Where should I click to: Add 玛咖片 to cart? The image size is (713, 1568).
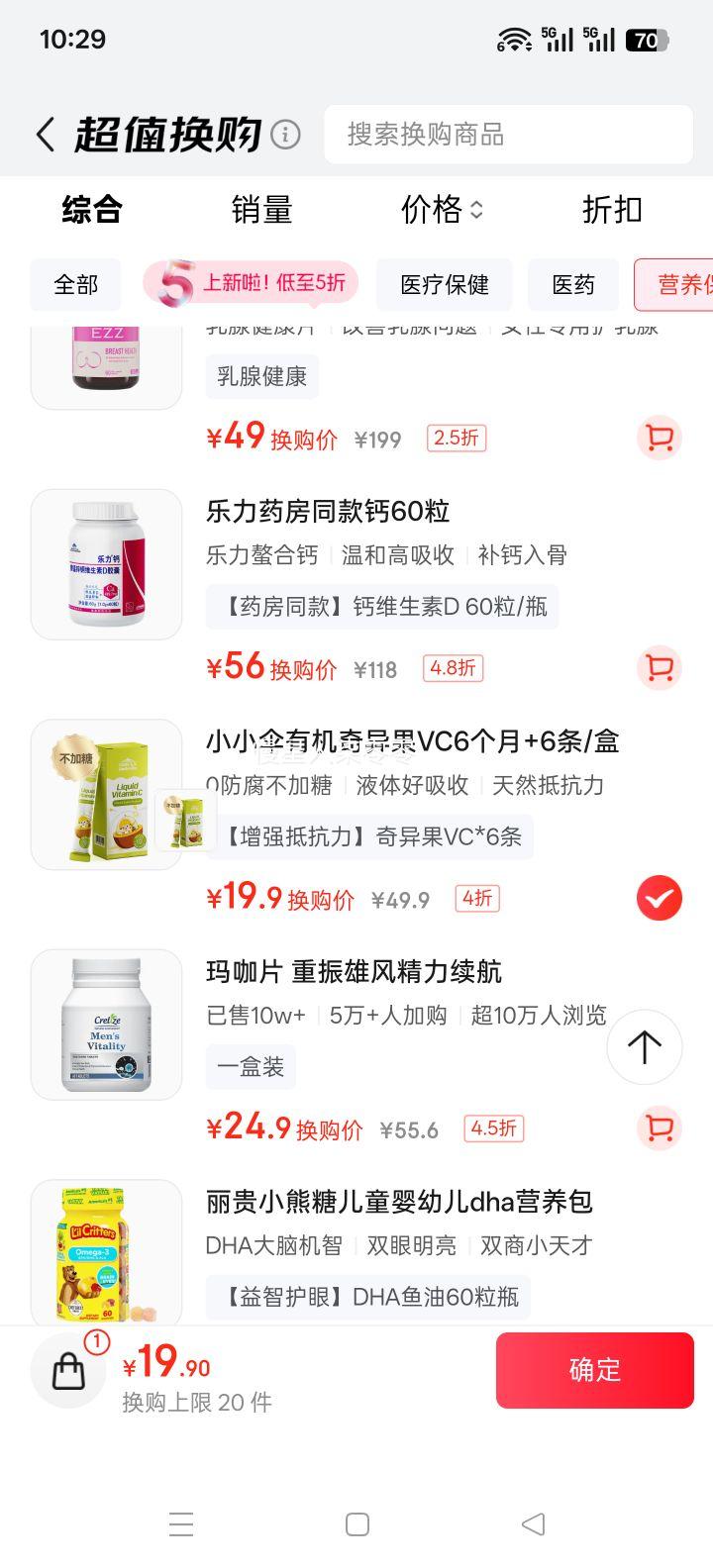click(x=659, y=1127)
